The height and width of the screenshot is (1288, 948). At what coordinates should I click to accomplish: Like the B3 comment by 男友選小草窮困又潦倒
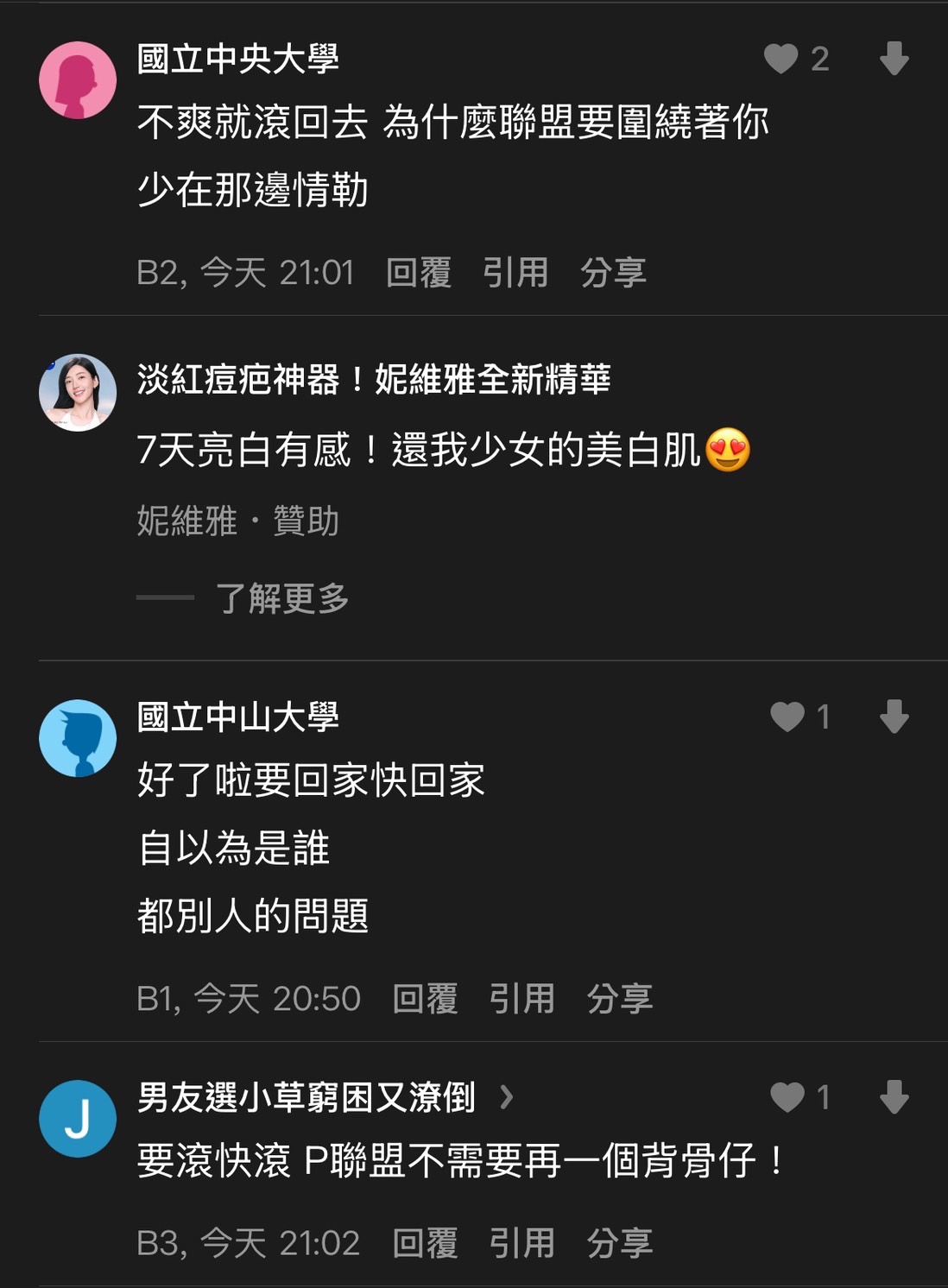click(787, 1097)
